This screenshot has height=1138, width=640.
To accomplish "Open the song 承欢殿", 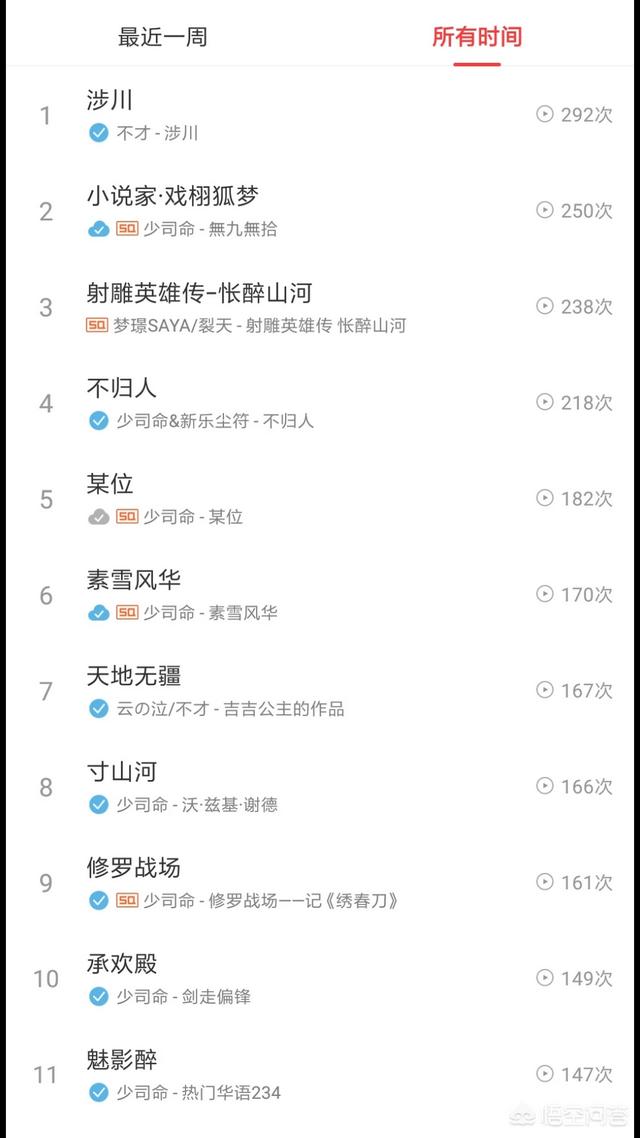I will (x=320, y=978).
